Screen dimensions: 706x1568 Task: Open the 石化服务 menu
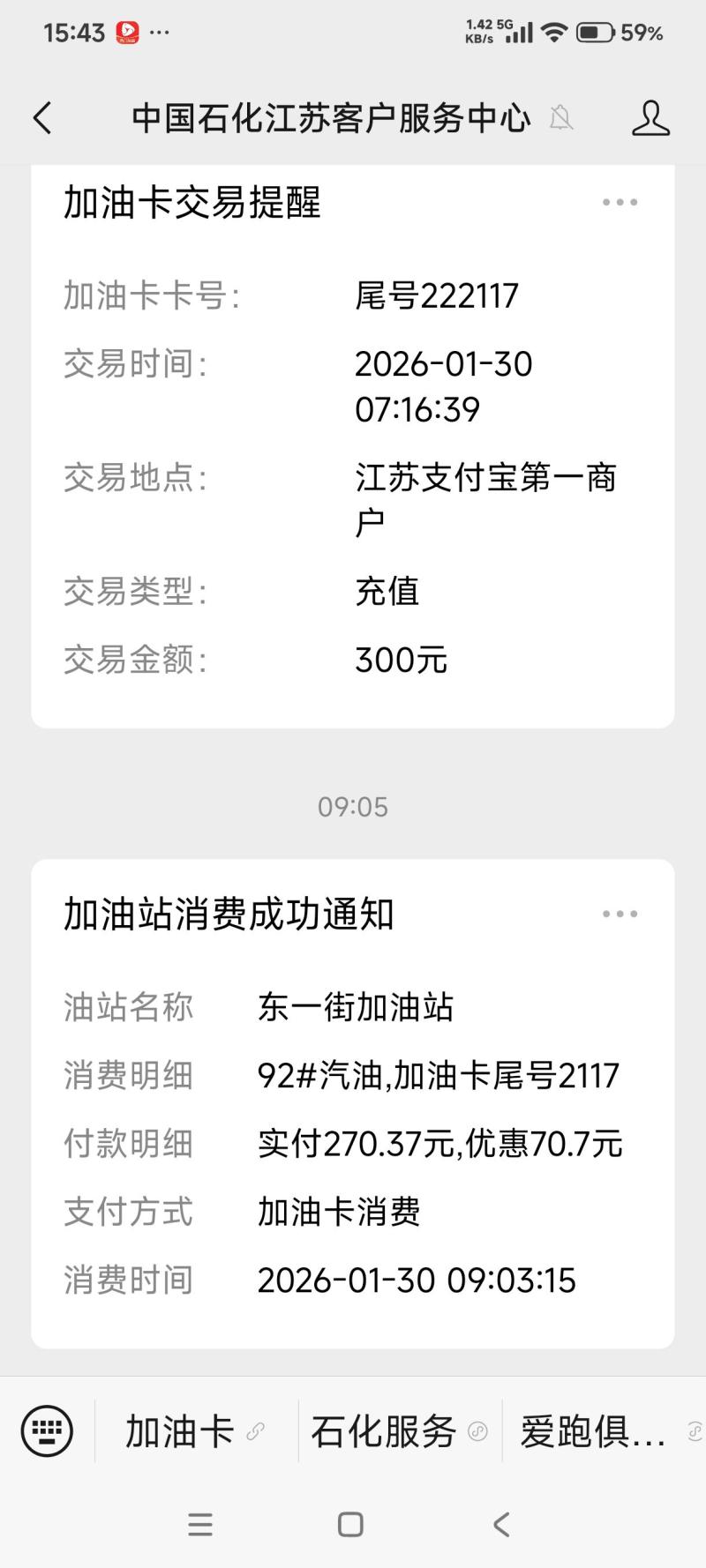pyautogui.click(x=399, y=1430)
